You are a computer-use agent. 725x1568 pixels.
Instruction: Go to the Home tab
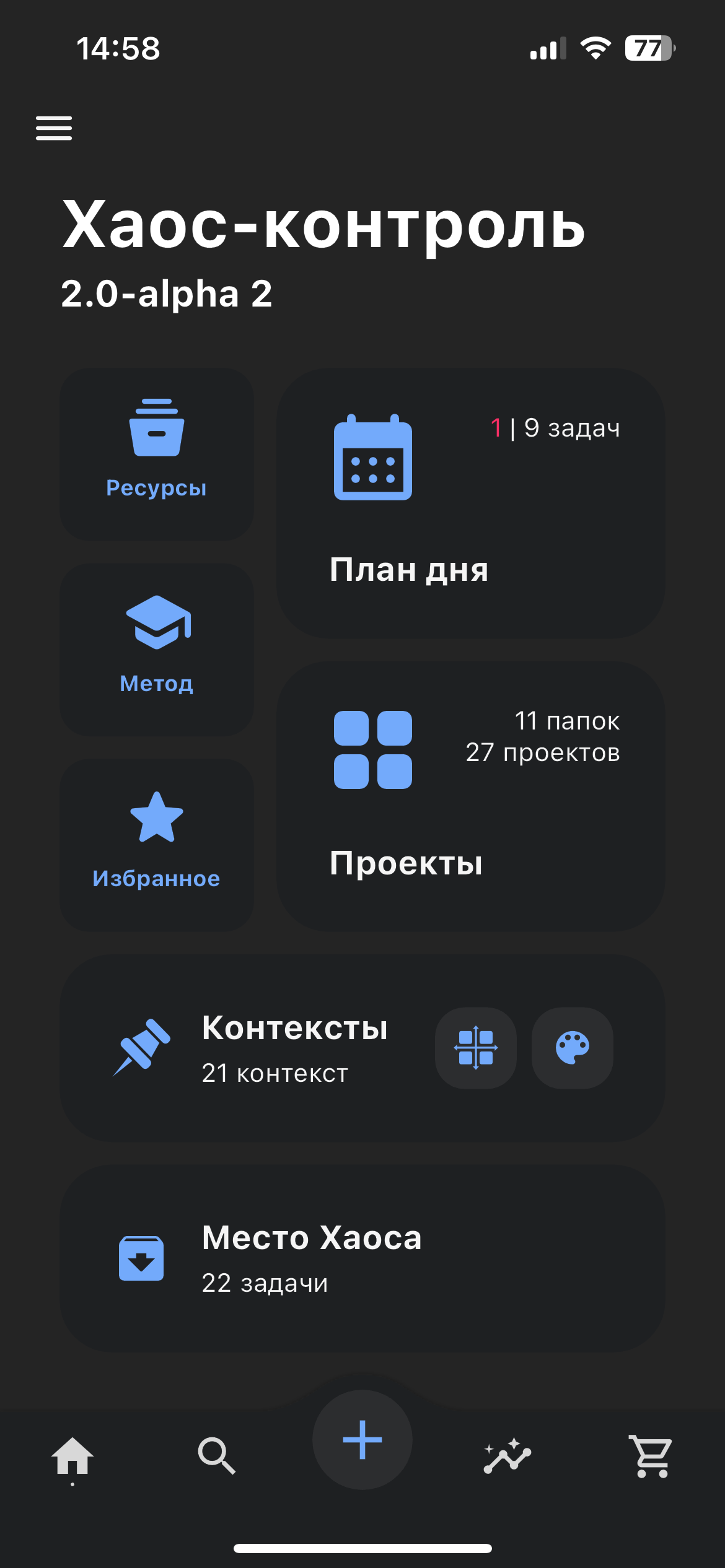pos(72,1456)
